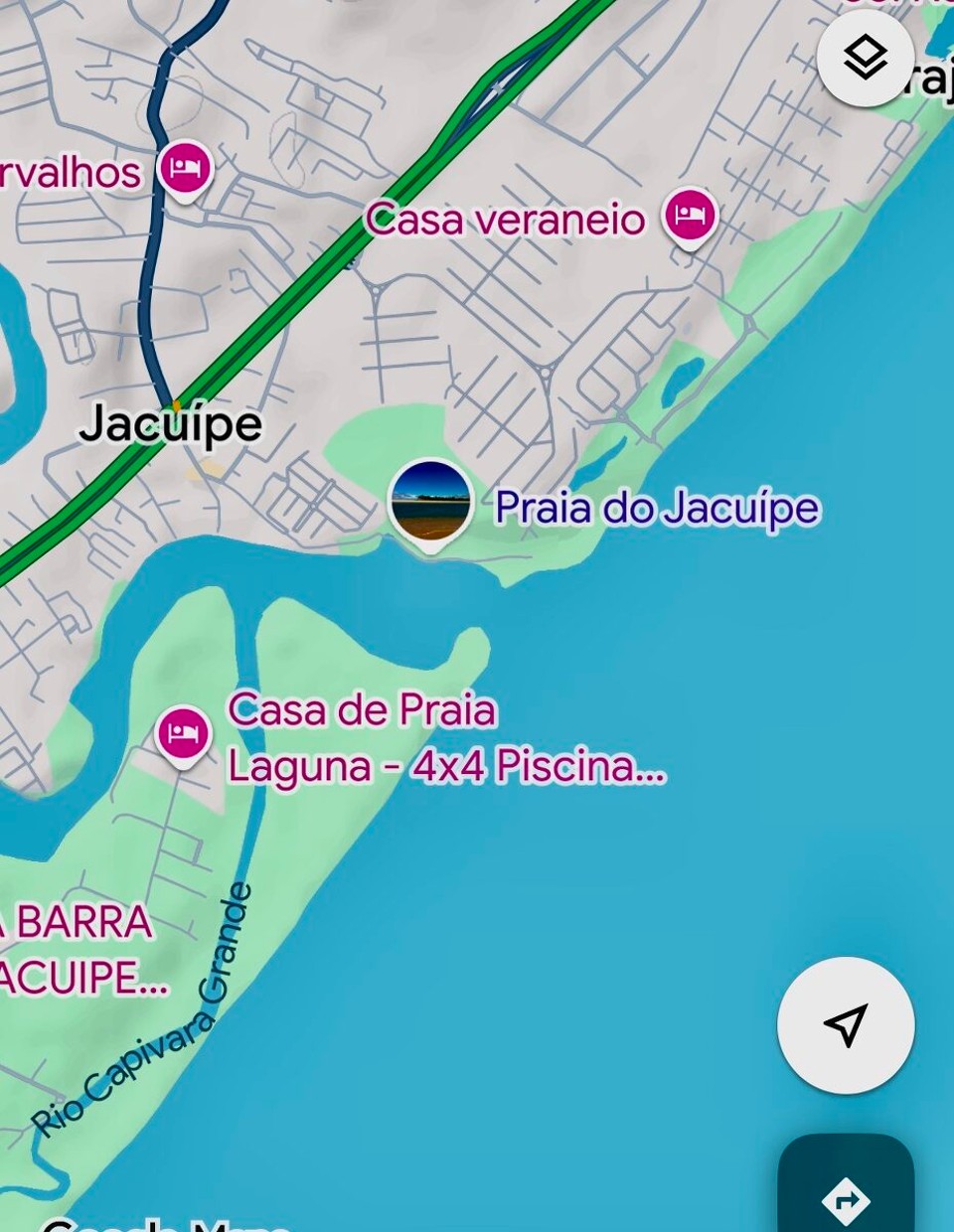Viewport: 954px width, 1232px height.
Task: Select the Carvalhos lodging pin
Action: click(x=184, y=168)
